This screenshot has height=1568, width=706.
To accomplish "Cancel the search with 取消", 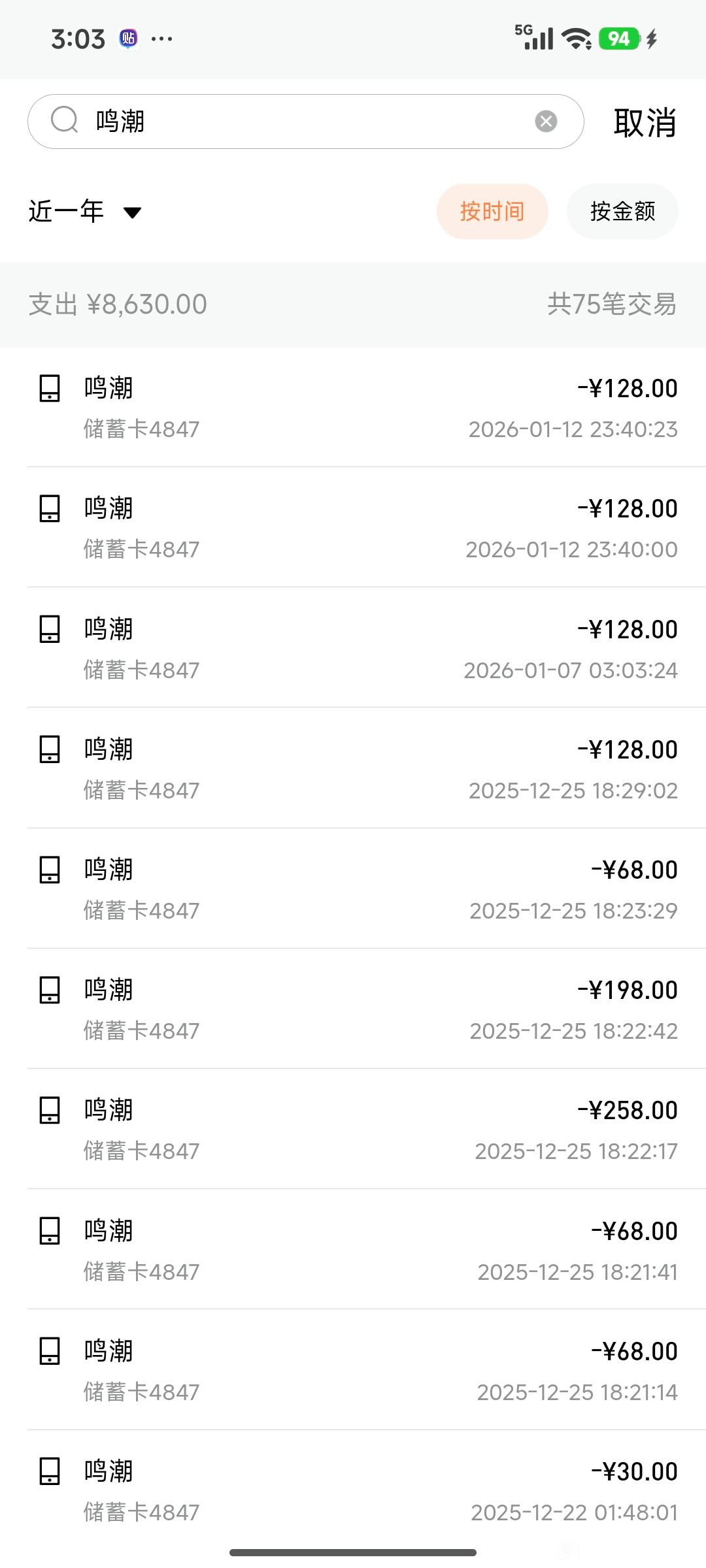I will [645, 123].
